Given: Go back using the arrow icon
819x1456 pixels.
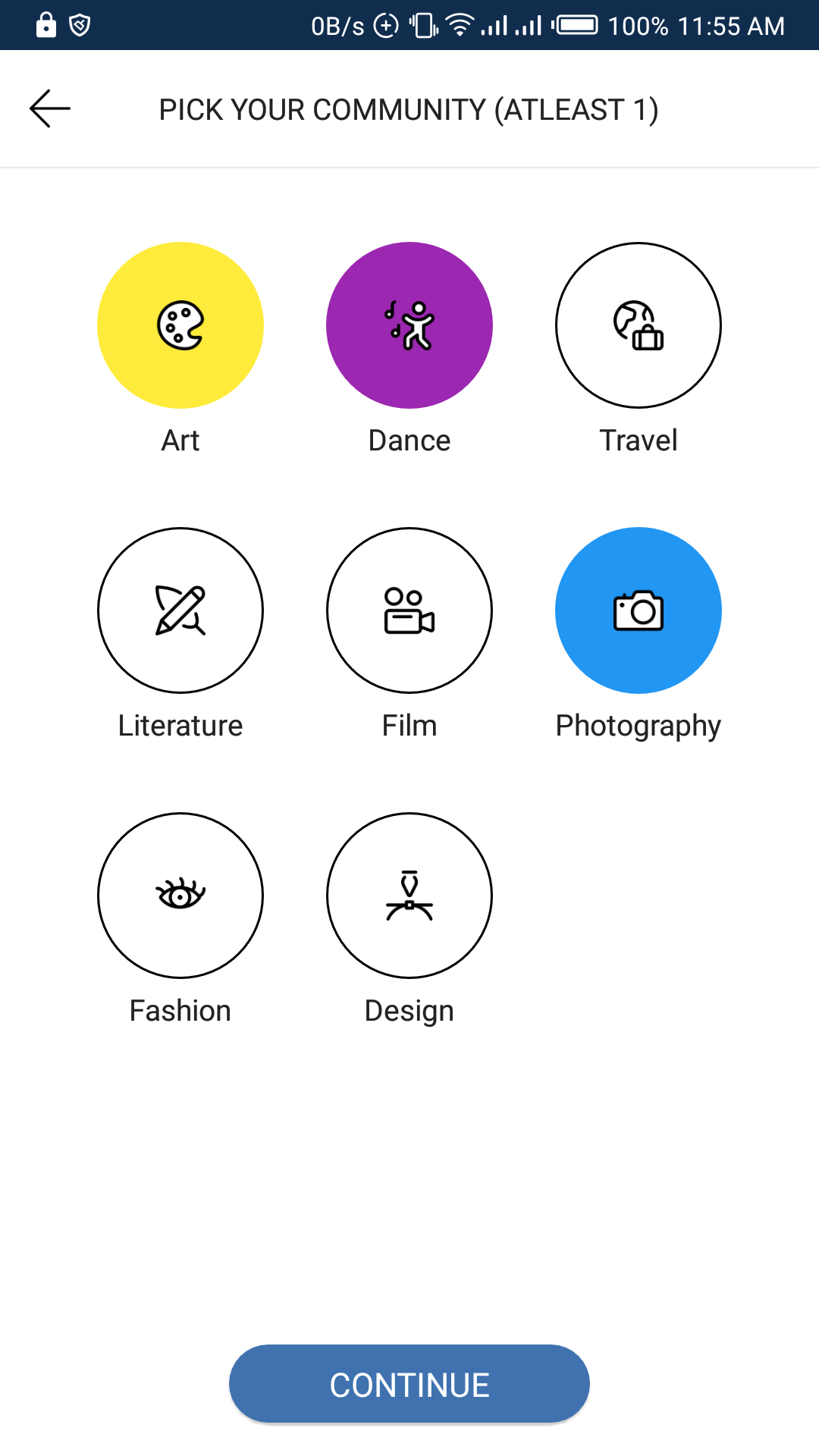Looking at the screenshot, I should (50, 108).
